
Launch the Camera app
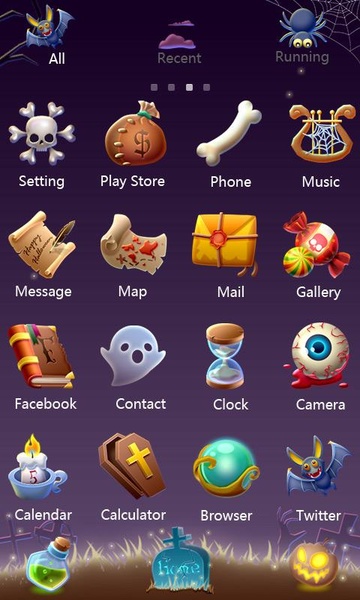coord(319,367)
